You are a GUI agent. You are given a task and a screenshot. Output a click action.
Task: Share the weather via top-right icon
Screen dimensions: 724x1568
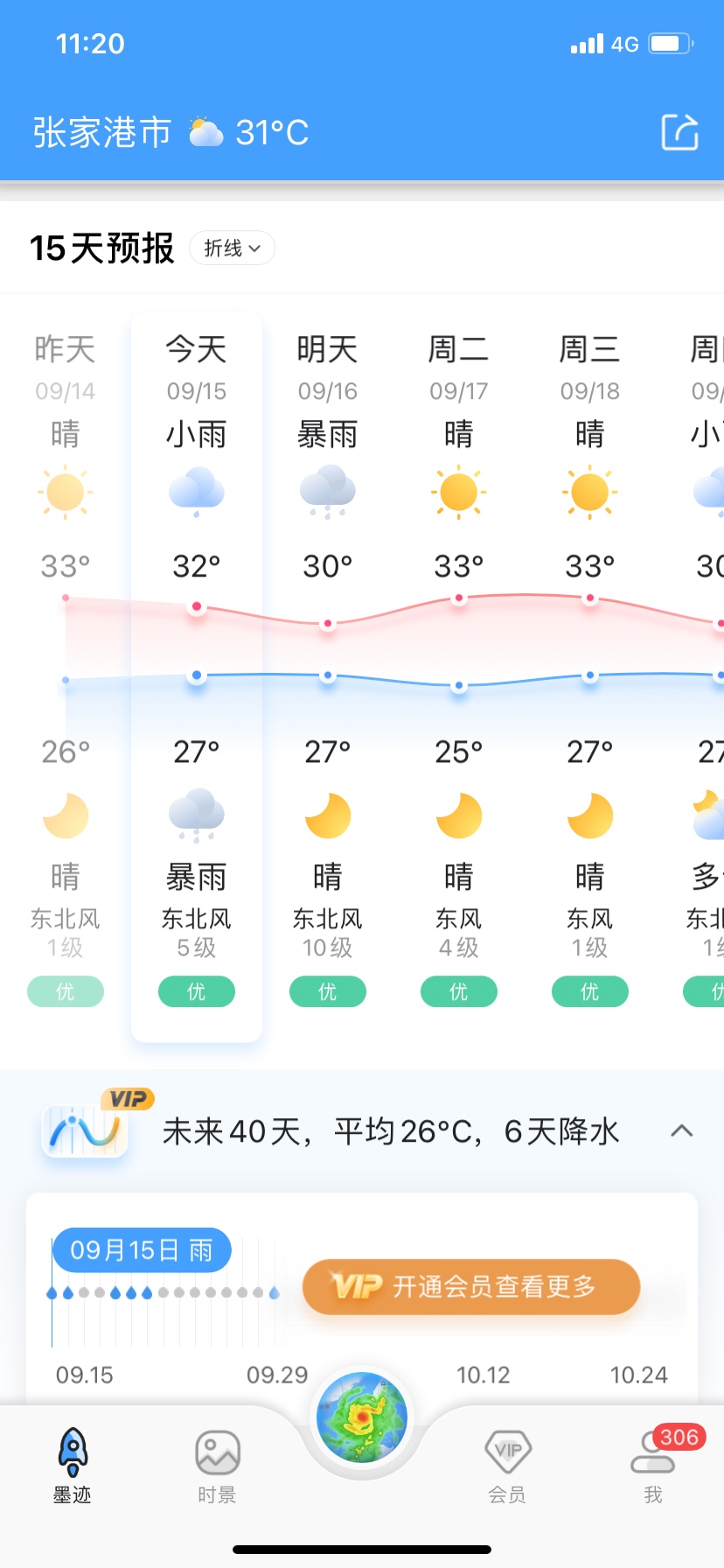(x=679, y=132)
